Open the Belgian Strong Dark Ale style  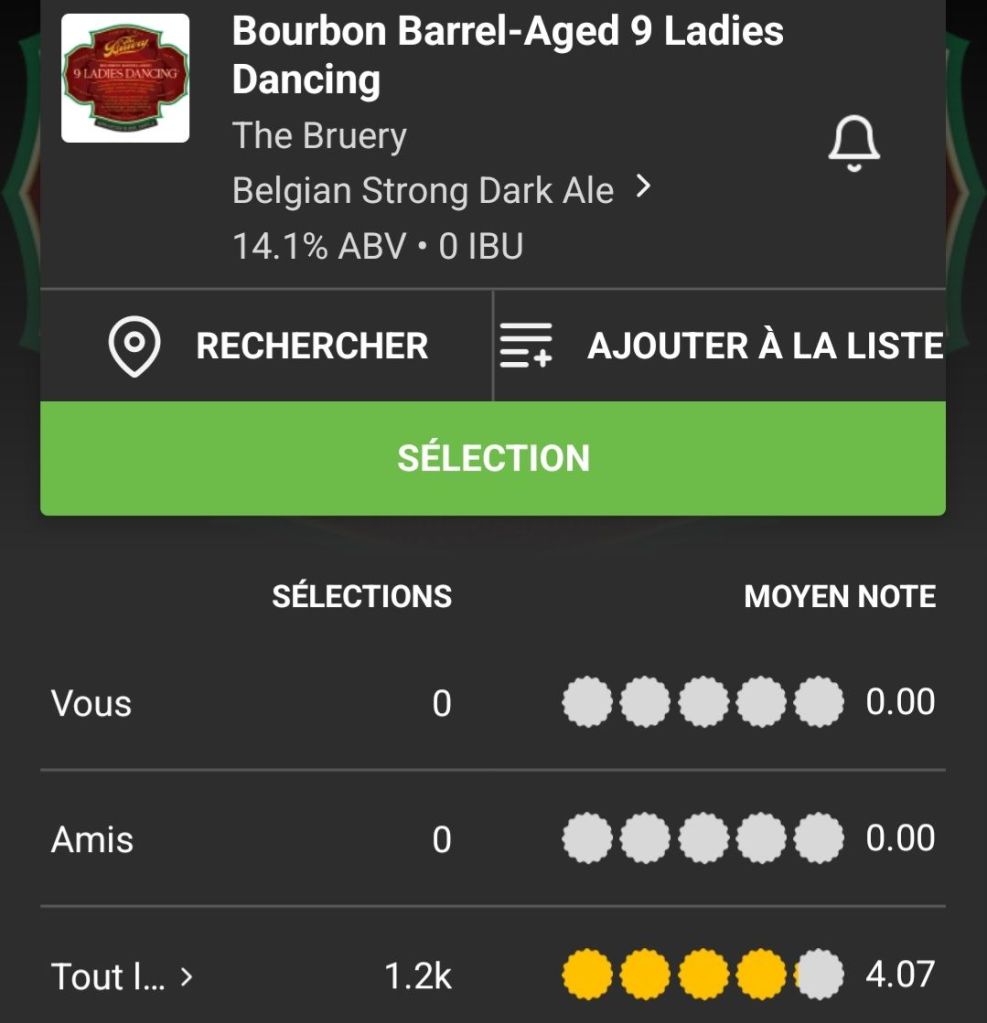pyautogui.click(x=441, y=190)
